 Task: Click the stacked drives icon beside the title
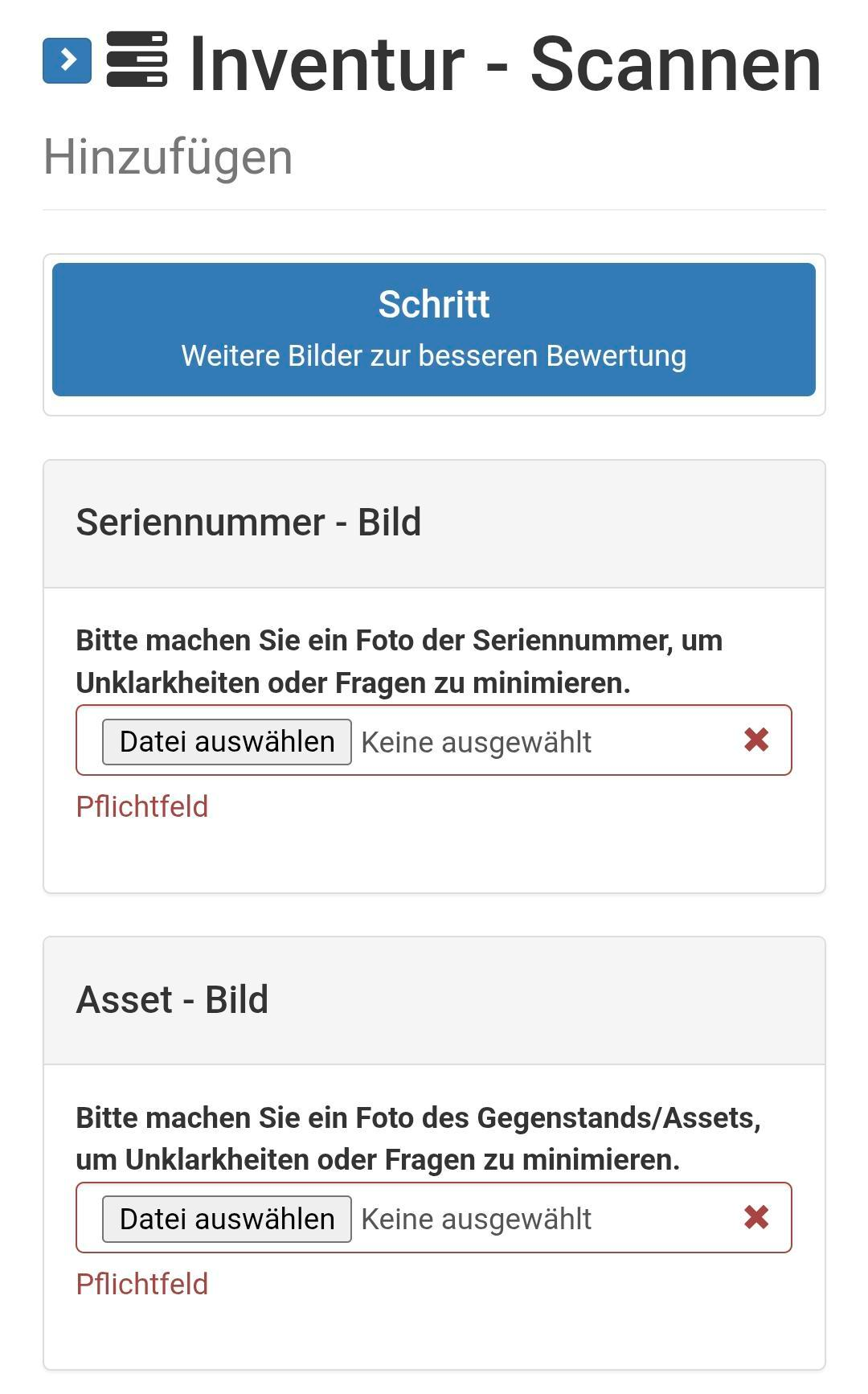click(x=137, y=60)
